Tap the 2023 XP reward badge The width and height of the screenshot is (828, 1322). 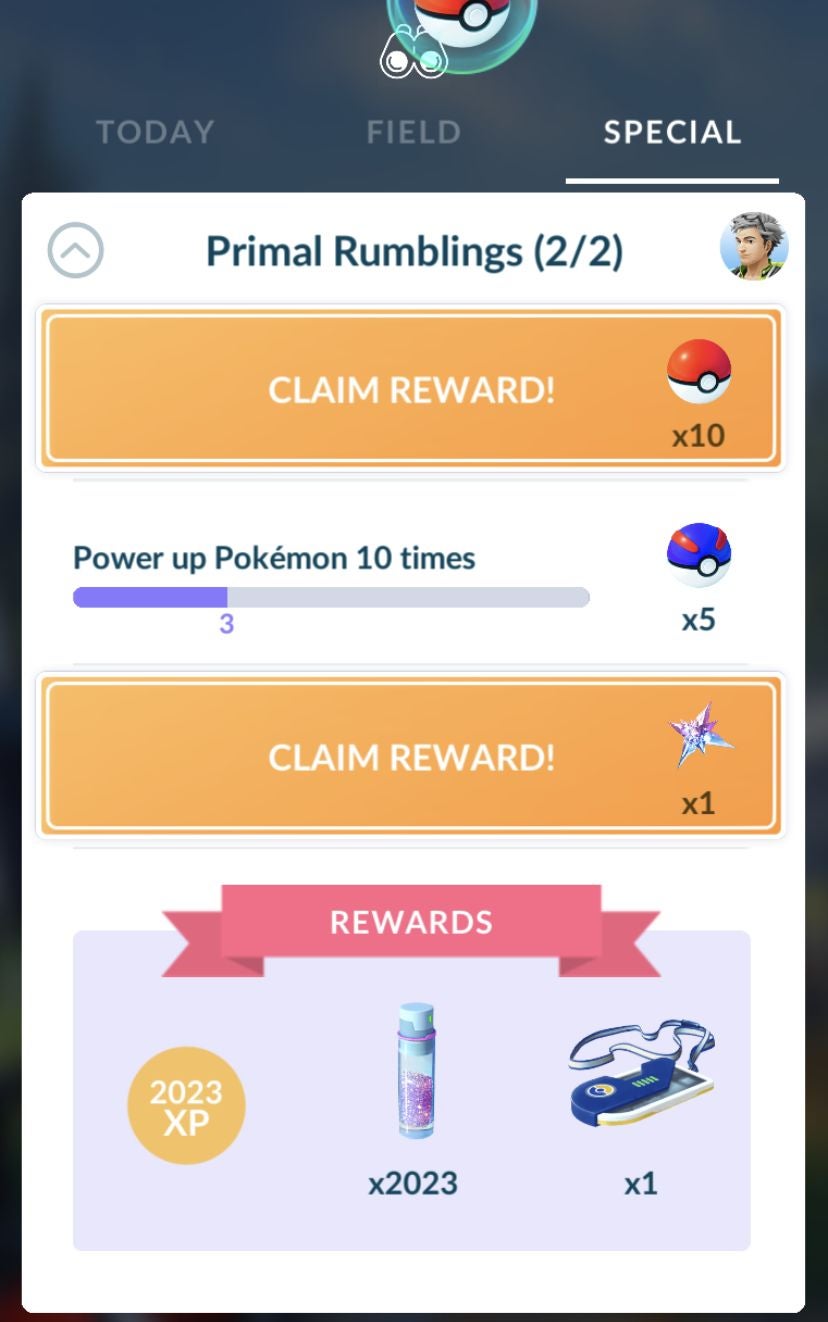tap(186, 1105)
